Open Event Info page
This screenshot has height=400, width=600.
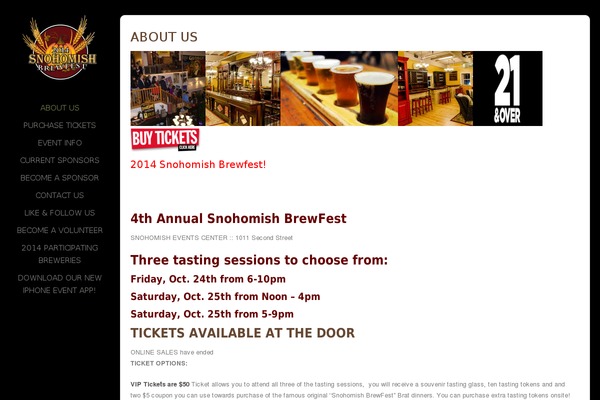[x=60, y=143]
